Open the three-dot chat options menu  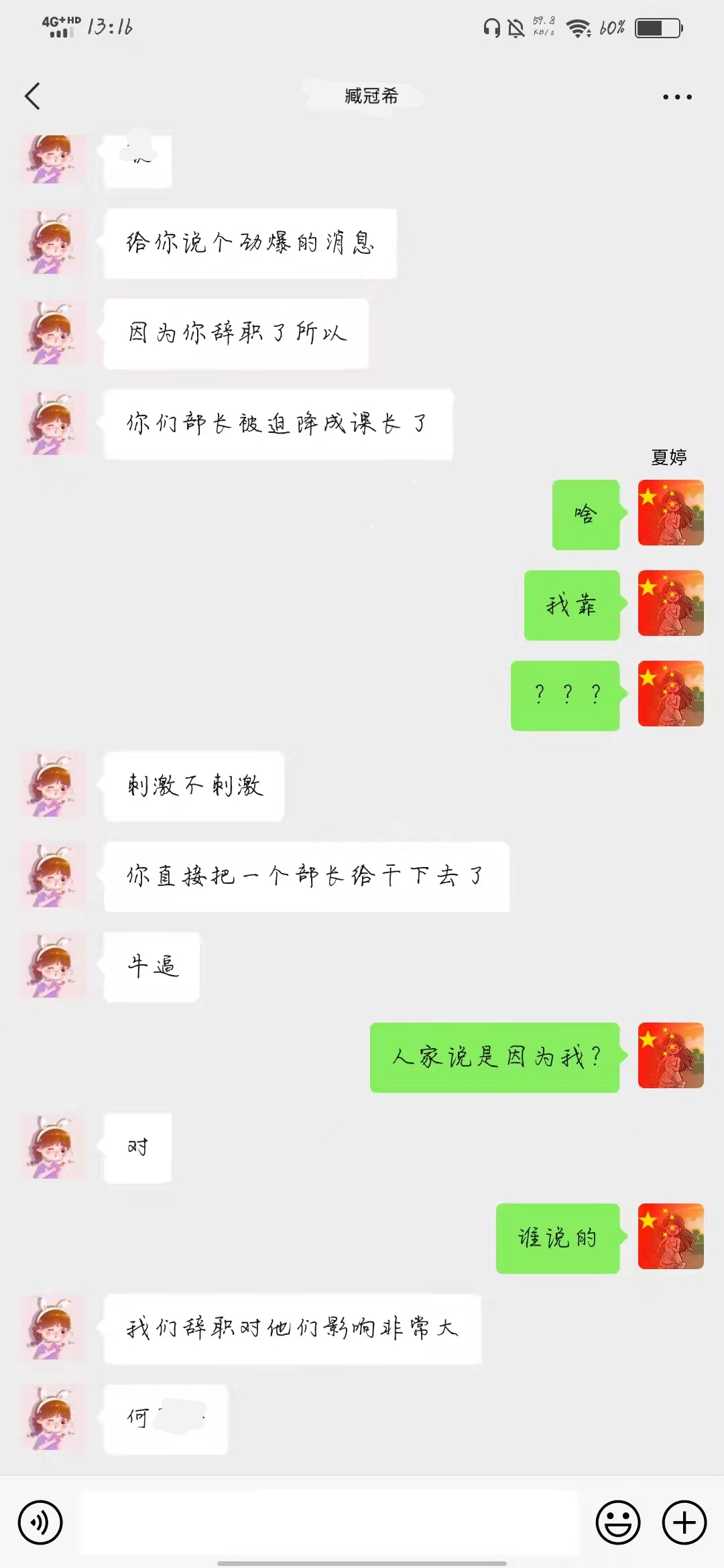click(x=676, y=97)
